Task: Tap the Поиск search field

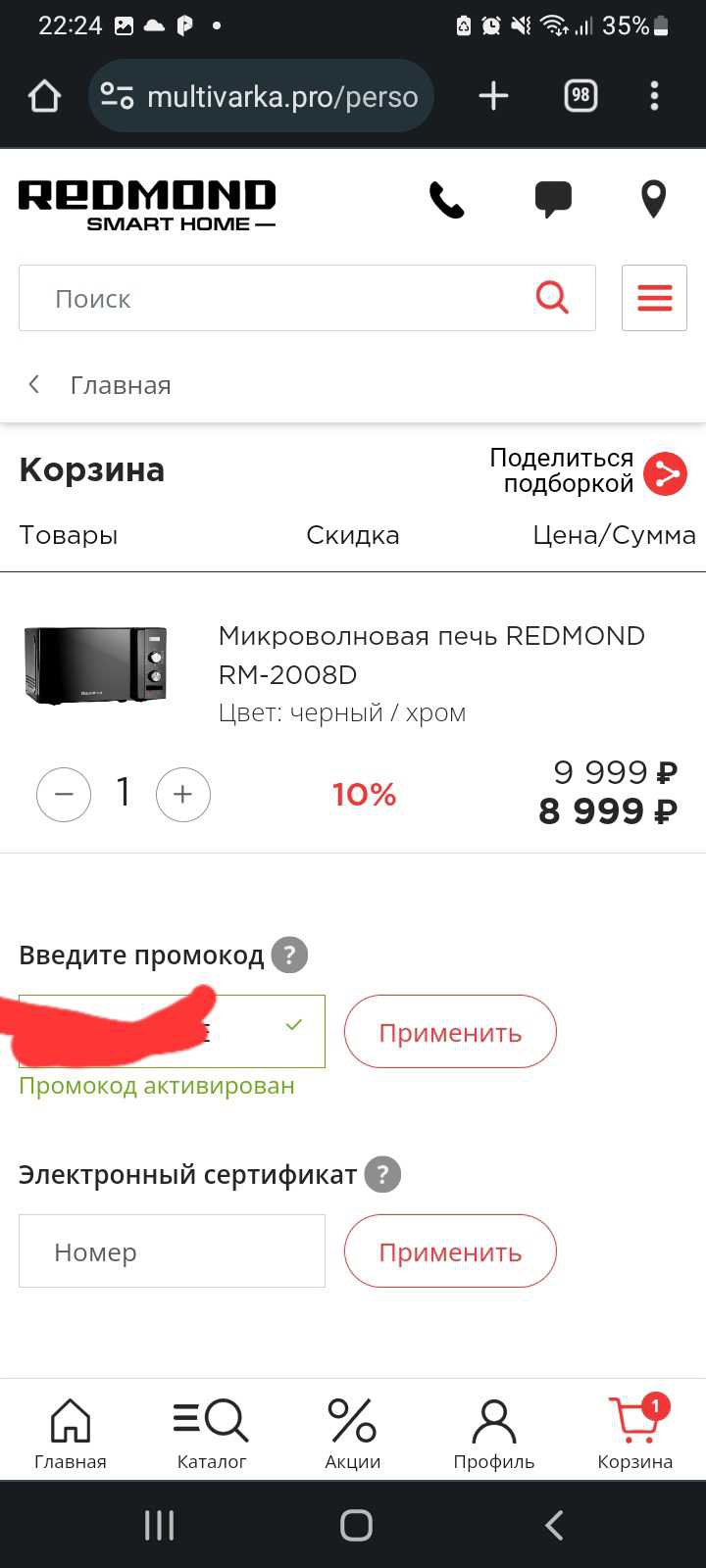Action: (x=284, y=298)
